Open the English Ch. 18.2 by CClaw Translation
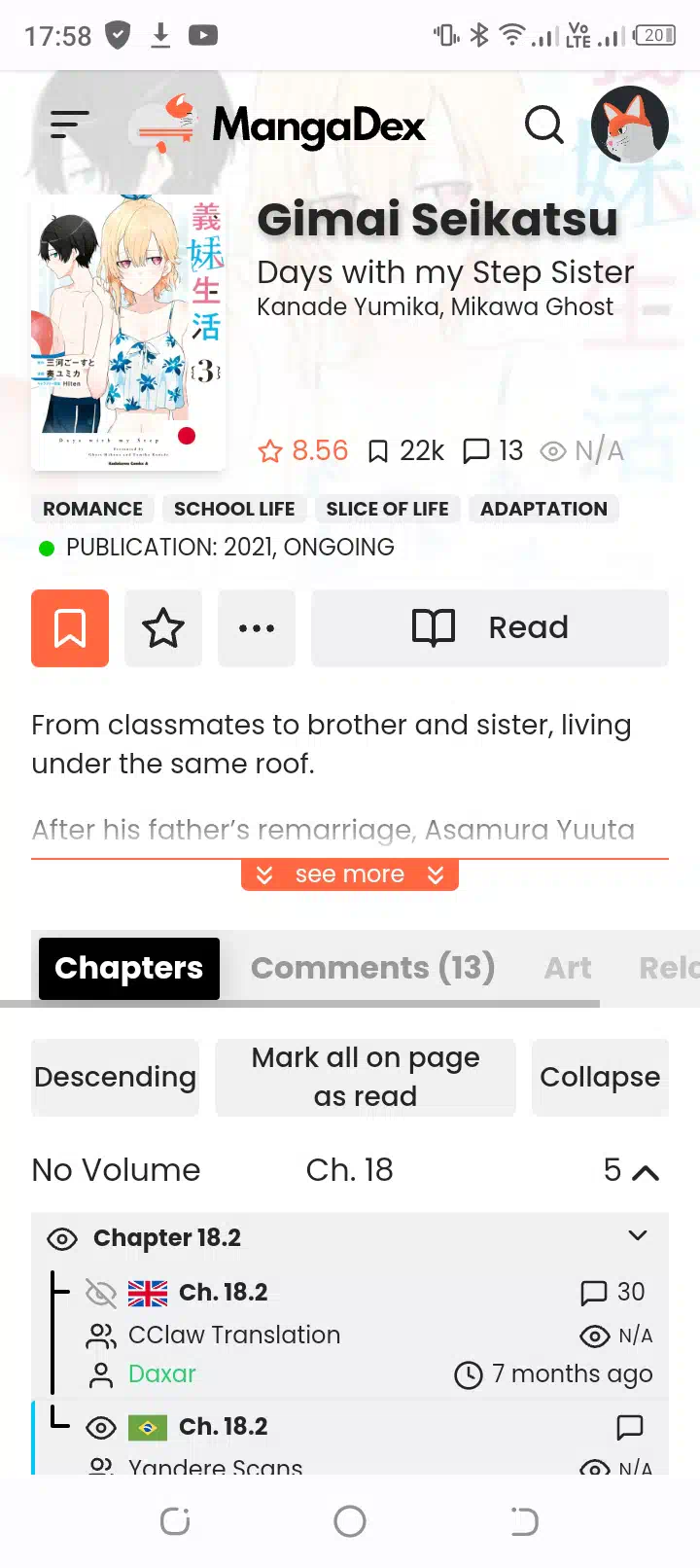The height and width of the screenshot is (1568, 700). point(224,1292)
